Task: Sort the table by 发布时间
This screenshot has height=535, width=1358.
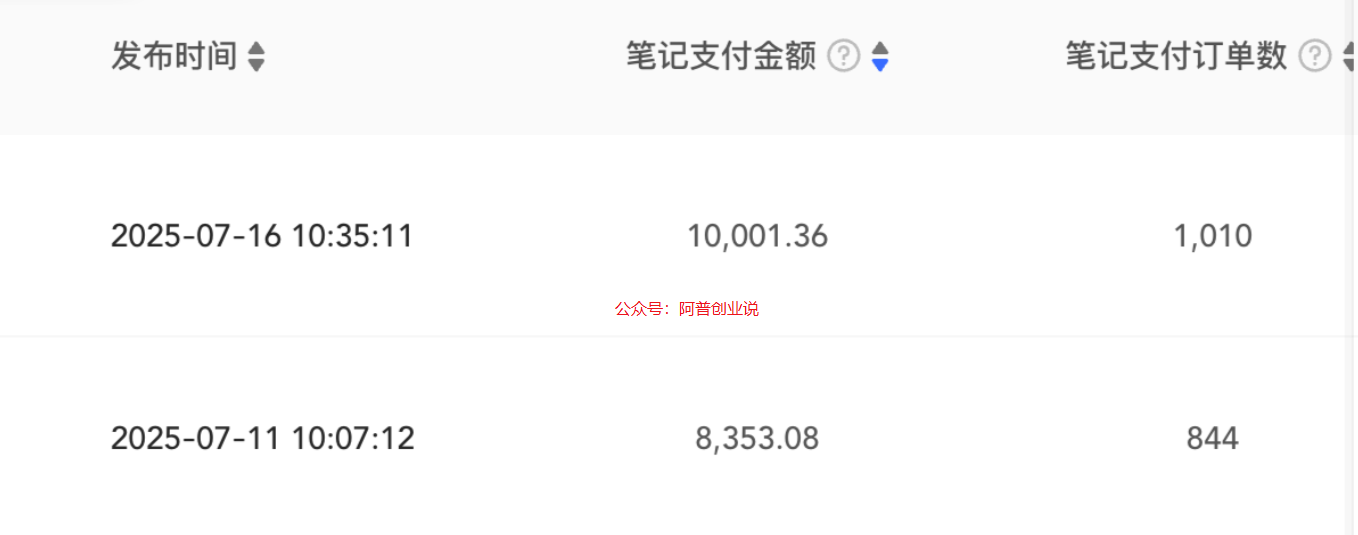Action: [x=256, y=57]
